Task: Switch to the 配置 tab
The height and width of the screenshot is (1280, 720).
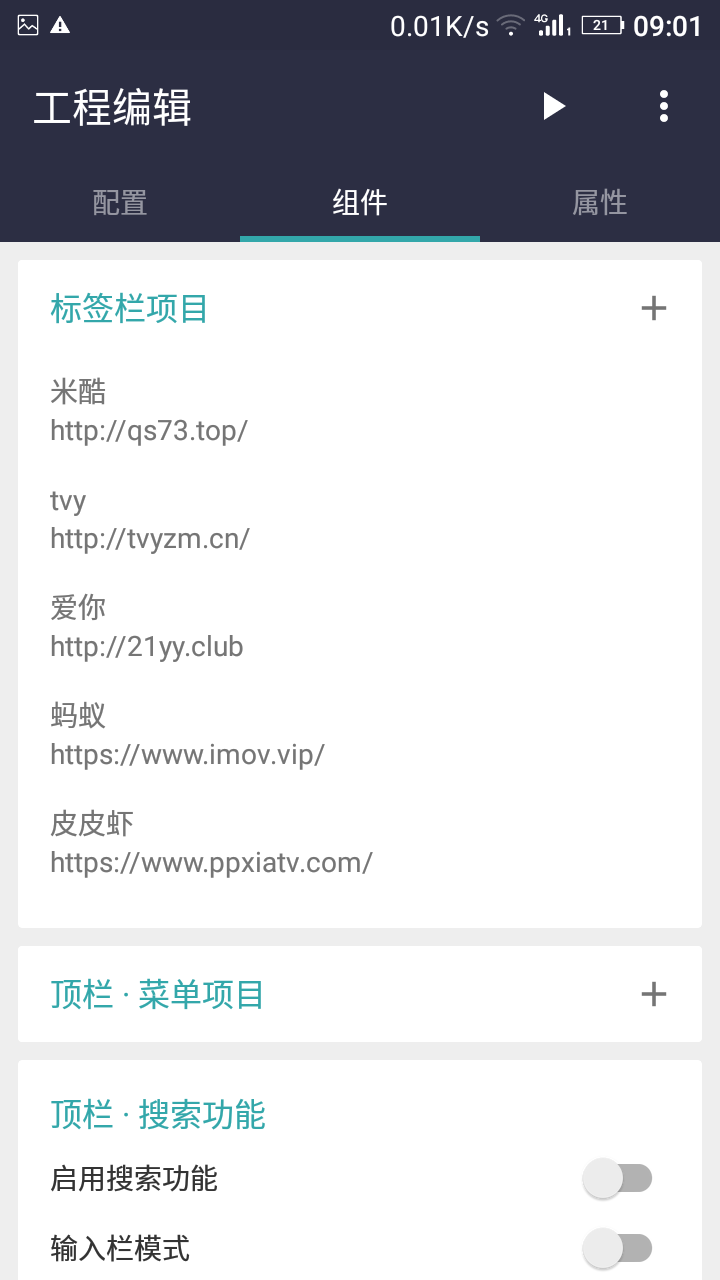Action: pos(120,203)
